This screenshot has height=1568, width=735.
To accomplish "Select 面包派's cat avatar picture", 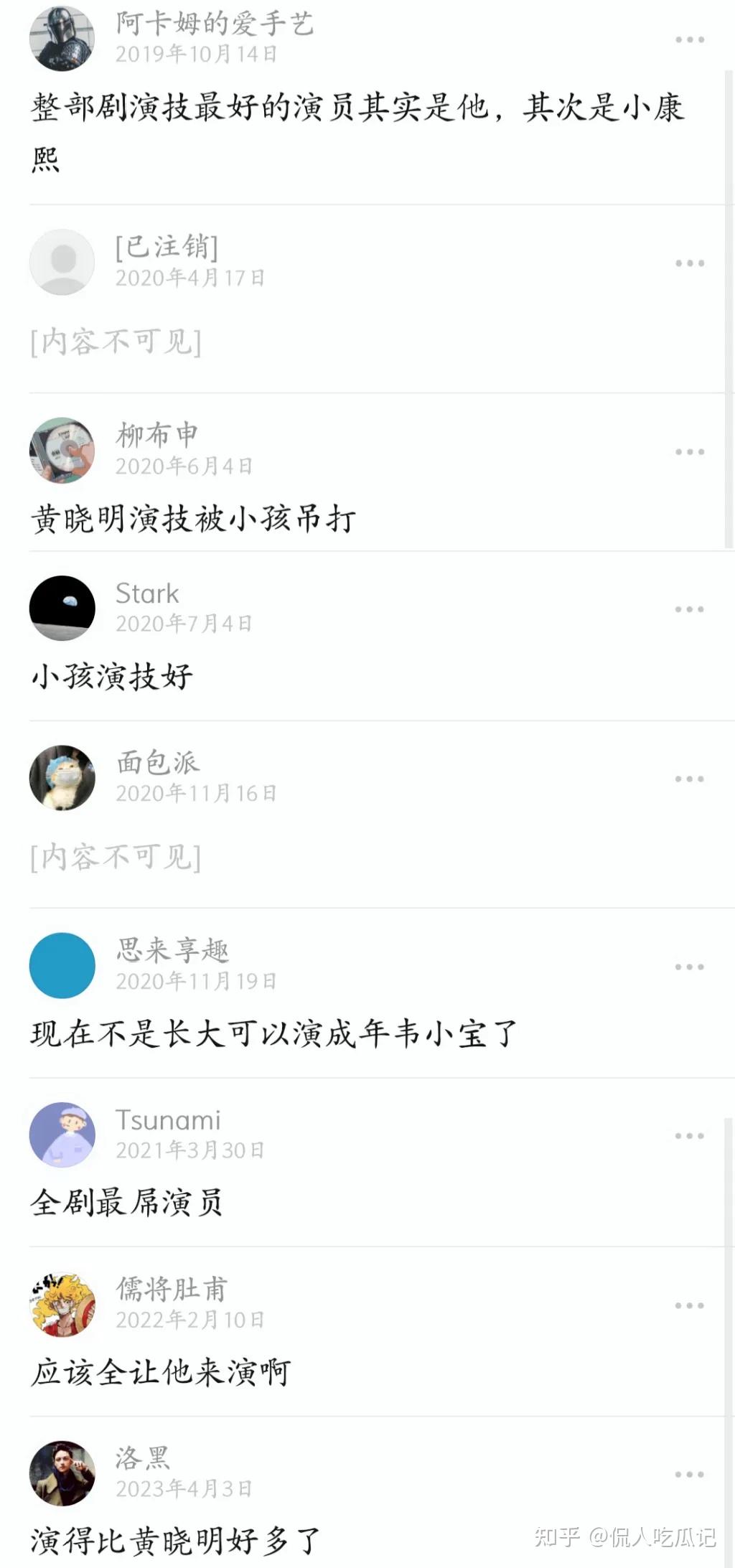I will pyautogui.click(x=61, y=778).
